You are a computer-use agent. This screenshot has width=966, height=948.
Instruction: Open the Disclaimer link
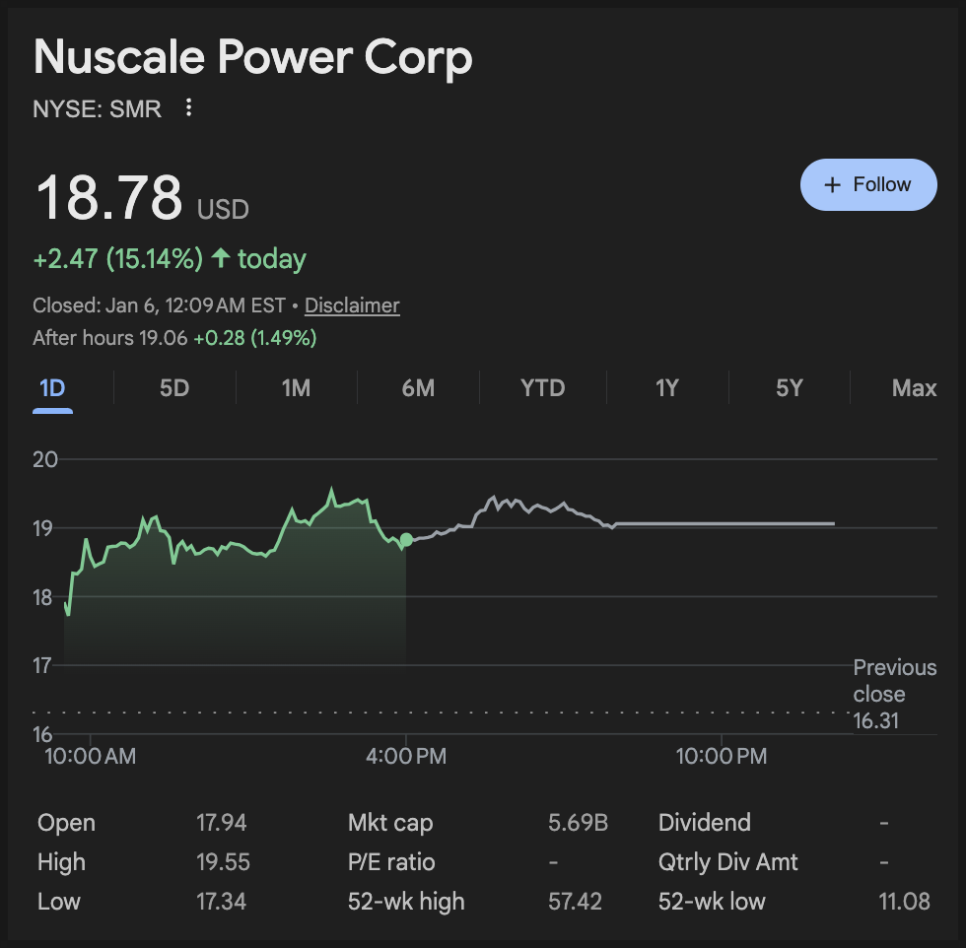(x=352, y=306)
